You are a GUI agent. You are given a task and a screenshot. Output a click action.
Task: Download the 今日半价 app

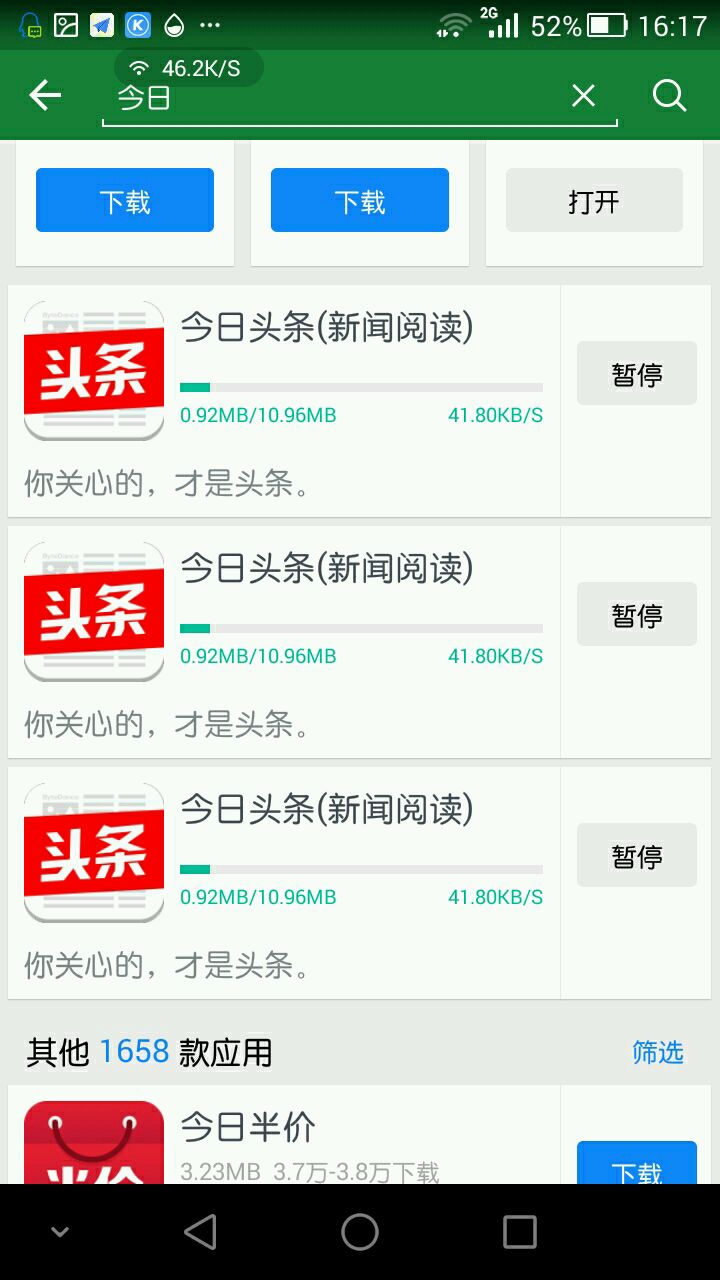(636, 1166)
